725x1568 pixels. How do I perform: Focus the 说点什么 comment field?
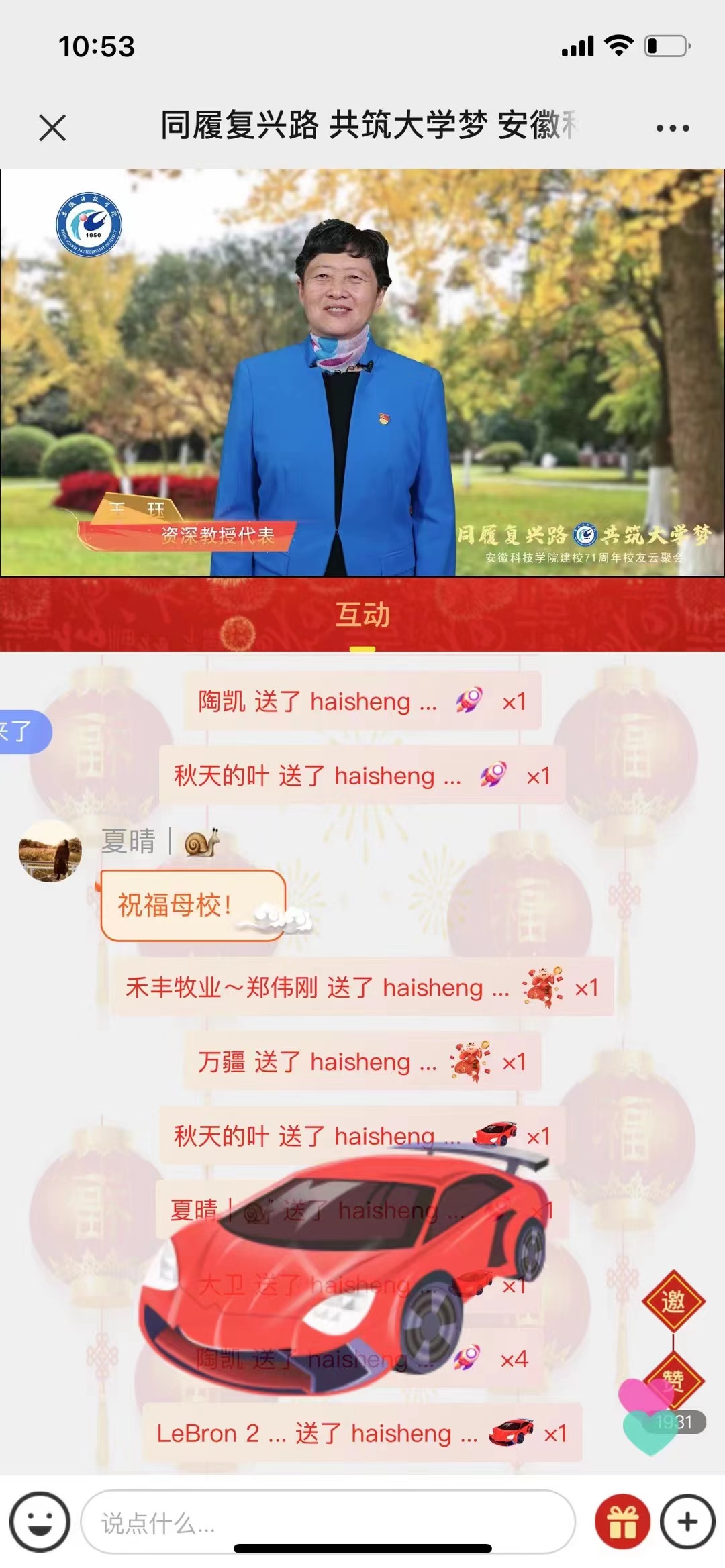[x=328, y=1522]
